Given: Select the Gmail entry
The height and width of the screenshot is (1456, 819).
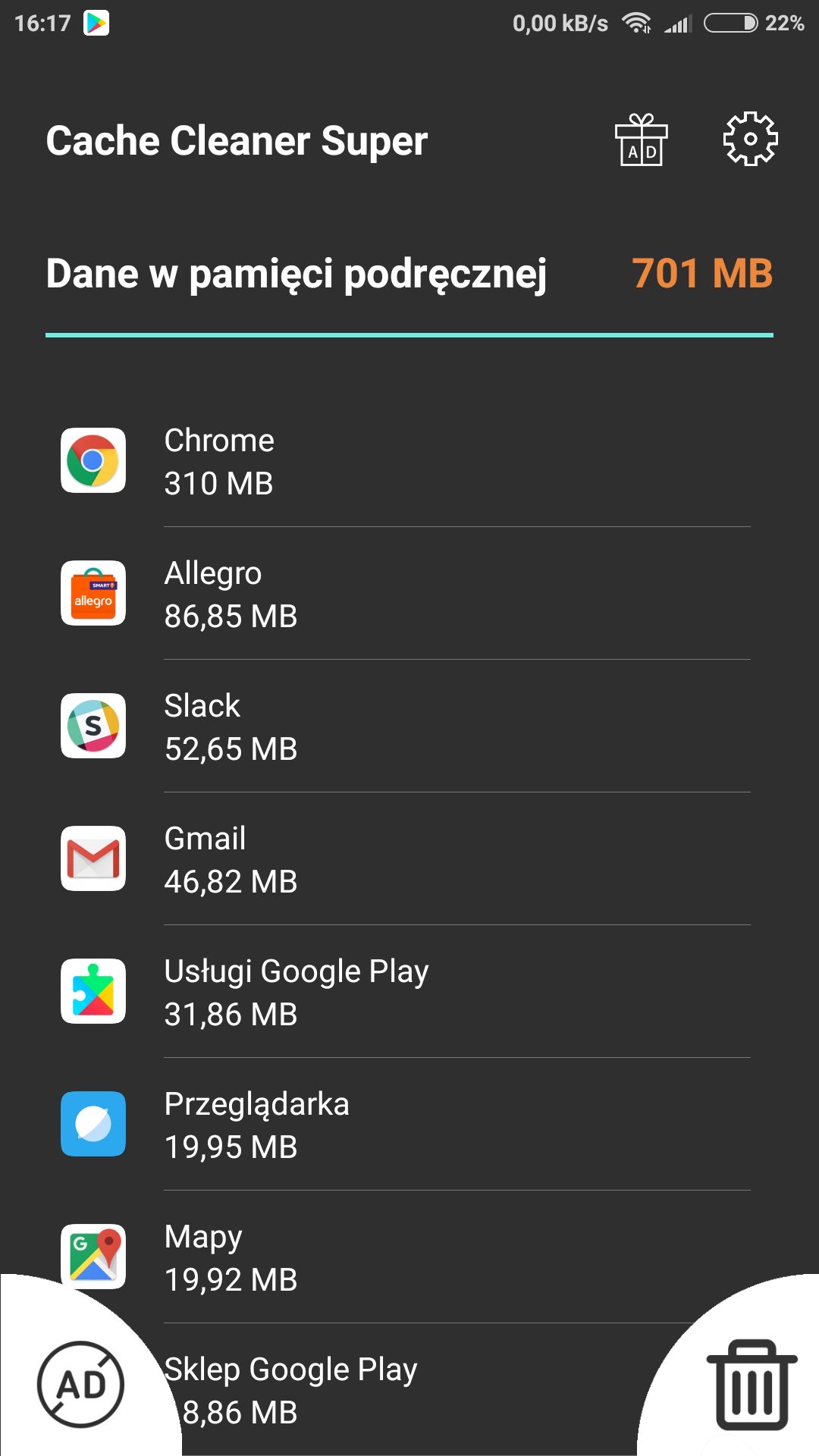Looking at the screenshot, I should [409, 859].
